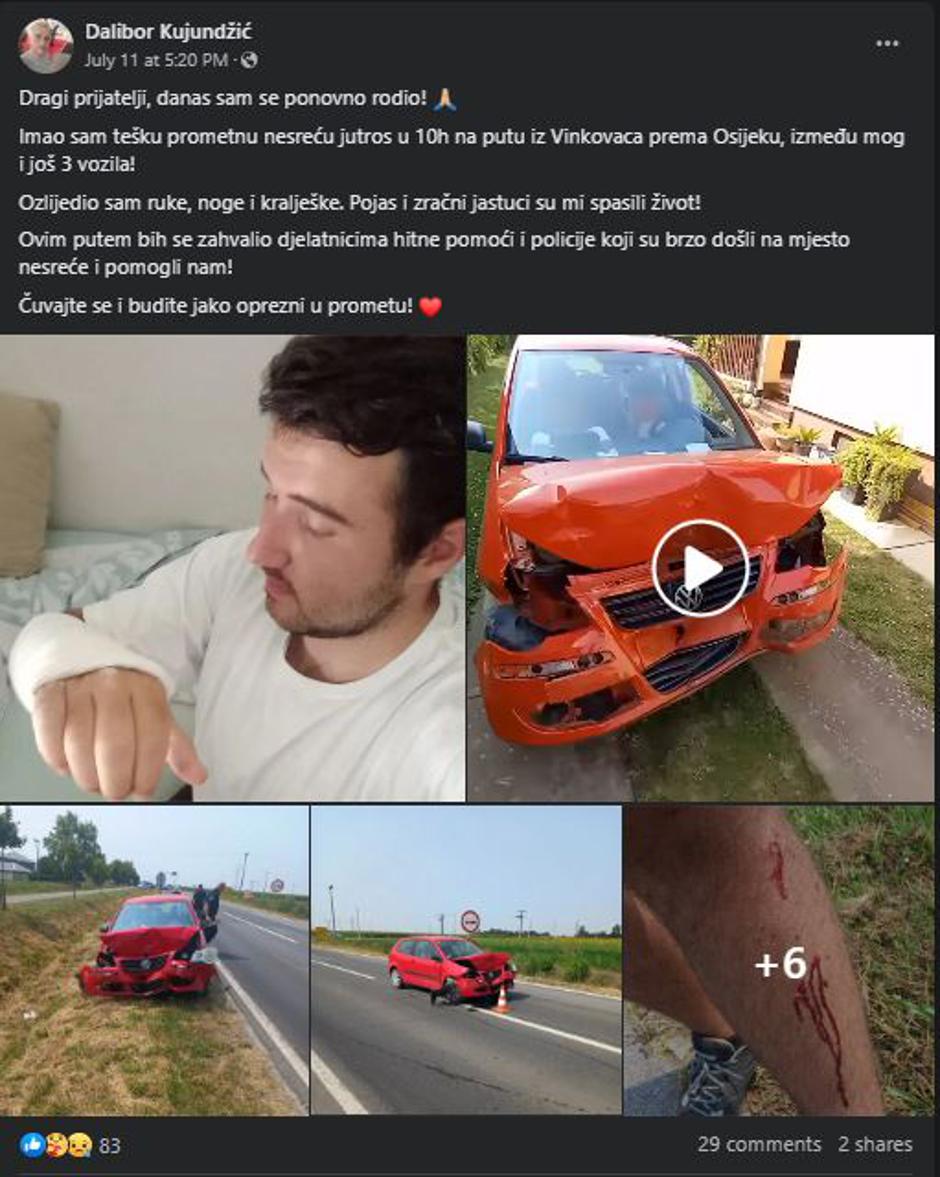
Task: View the 2 shares
Action: pyautogui.click(x=875, y=1144)
